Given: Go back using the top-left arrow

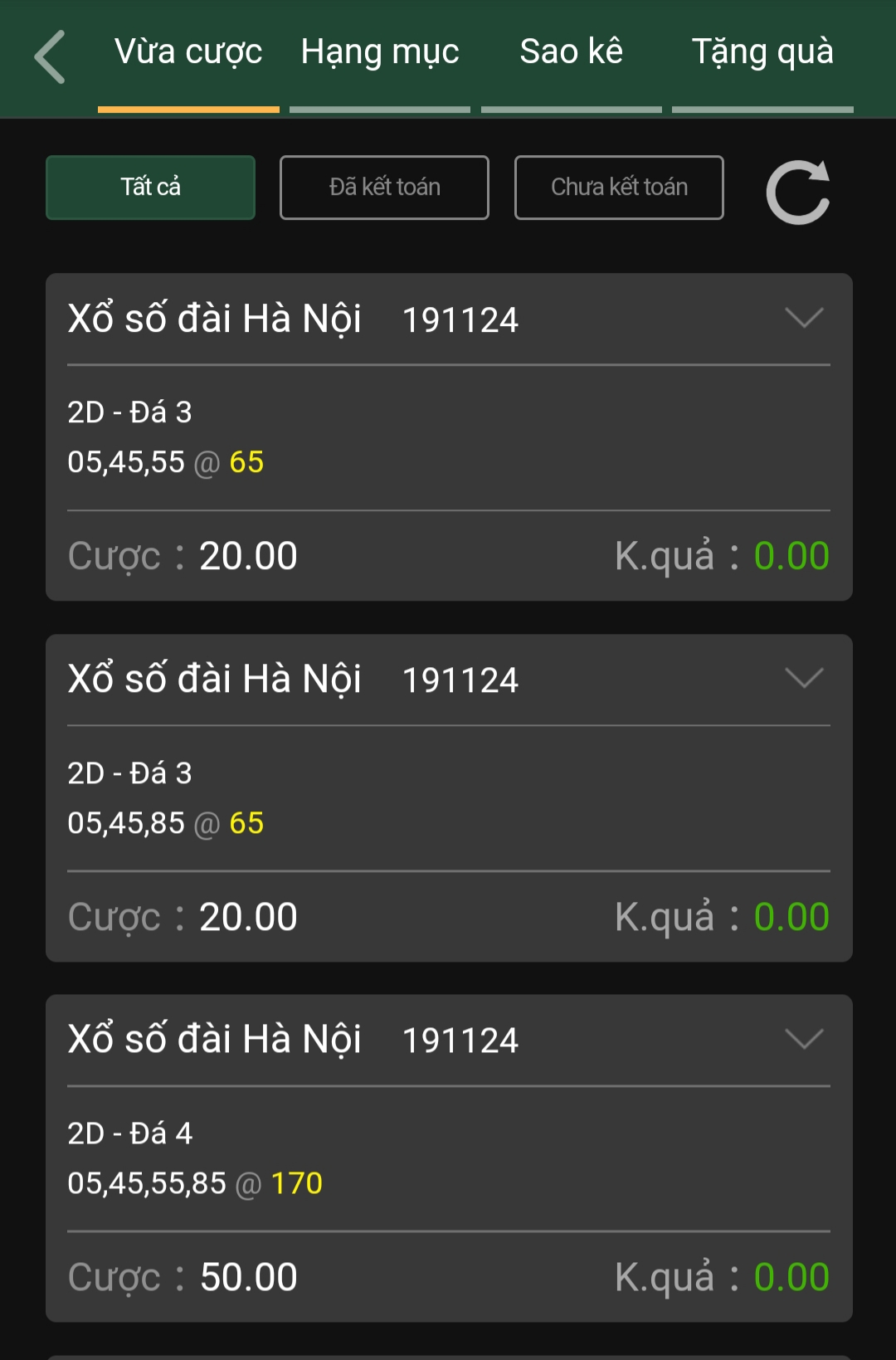Looking at the screenshot, I should pyautogui.click(x=51, y=56).
